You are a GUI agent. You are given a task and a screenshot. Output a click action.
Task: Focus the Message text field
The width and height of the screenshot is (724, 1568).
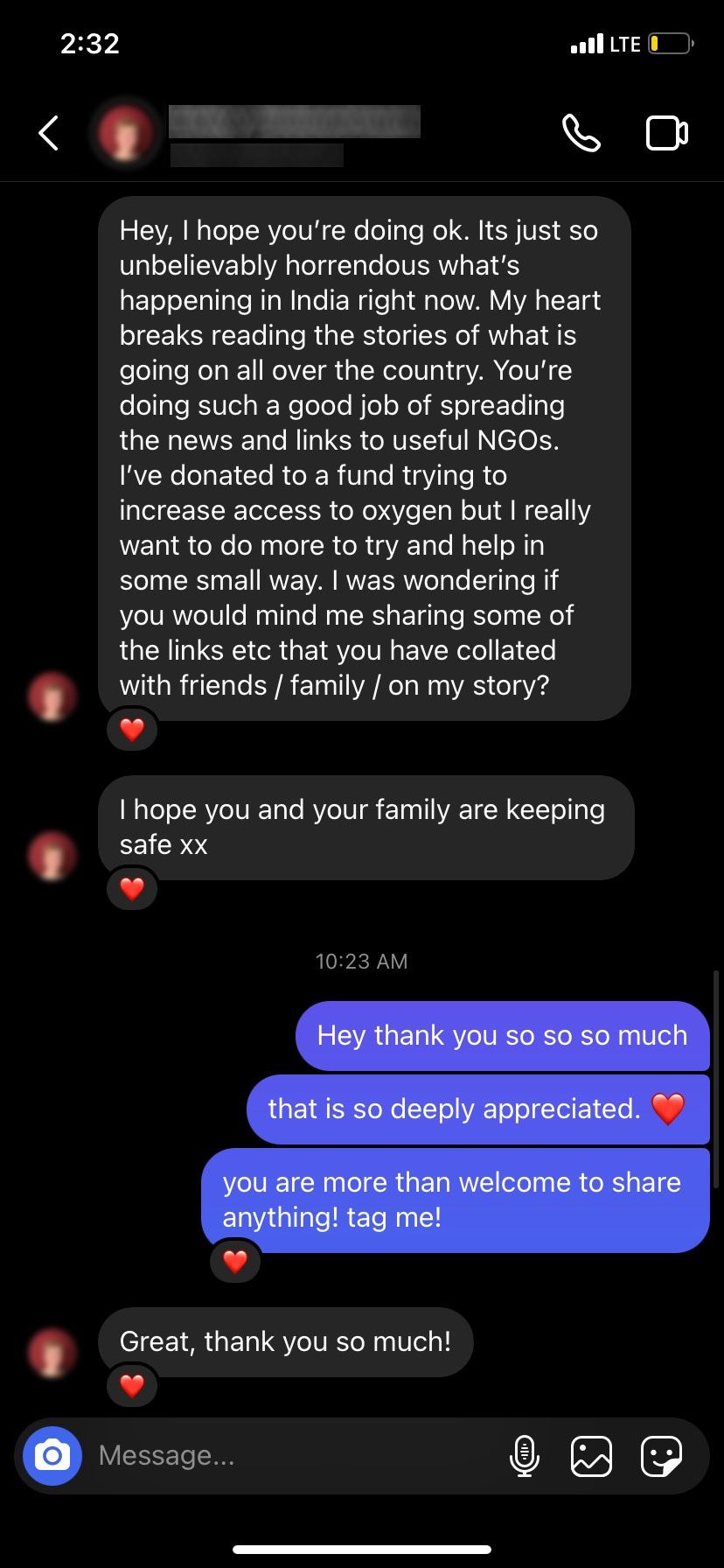point(289,1456)
